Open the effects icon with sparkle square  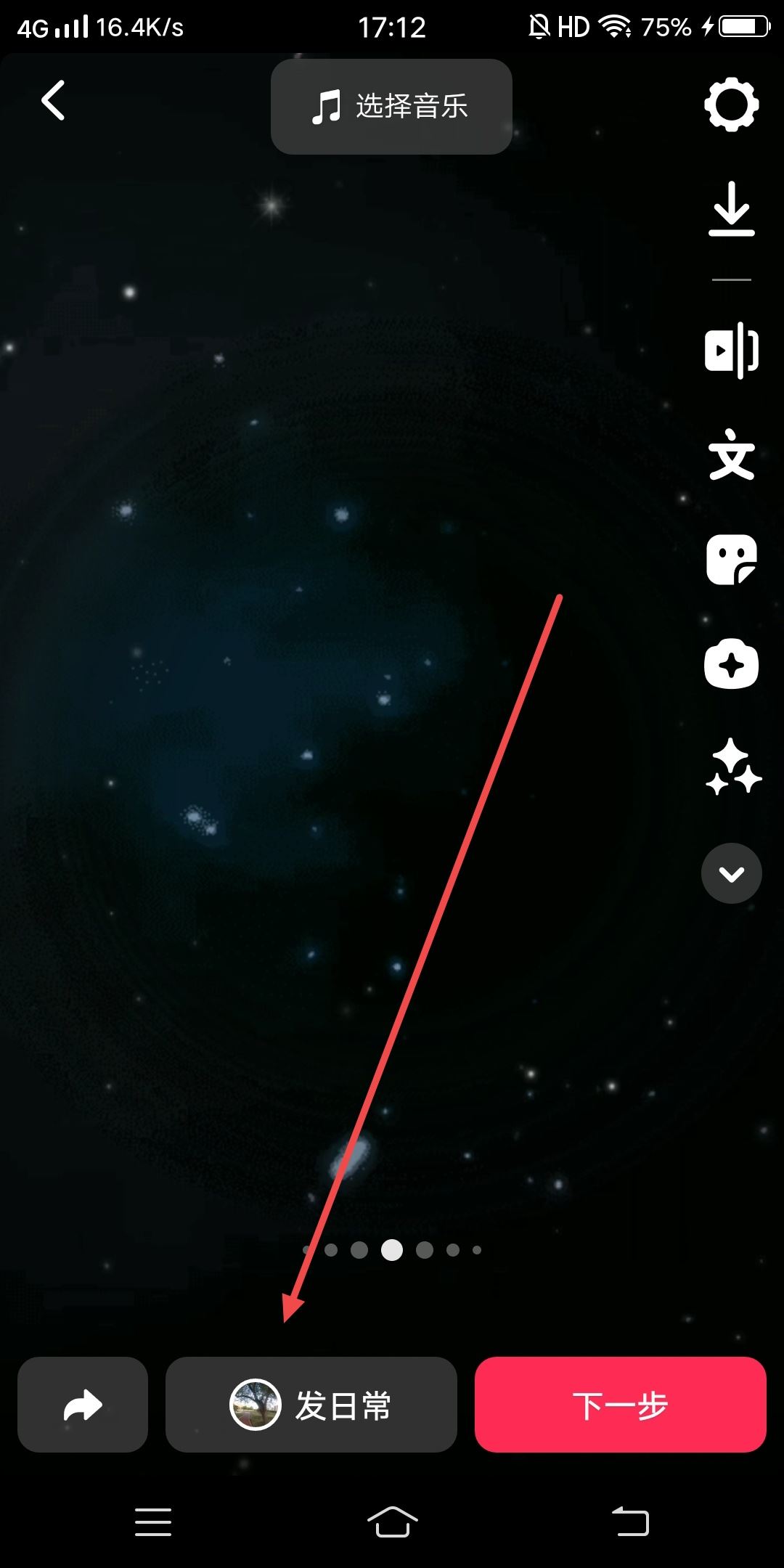pos(731,664)
